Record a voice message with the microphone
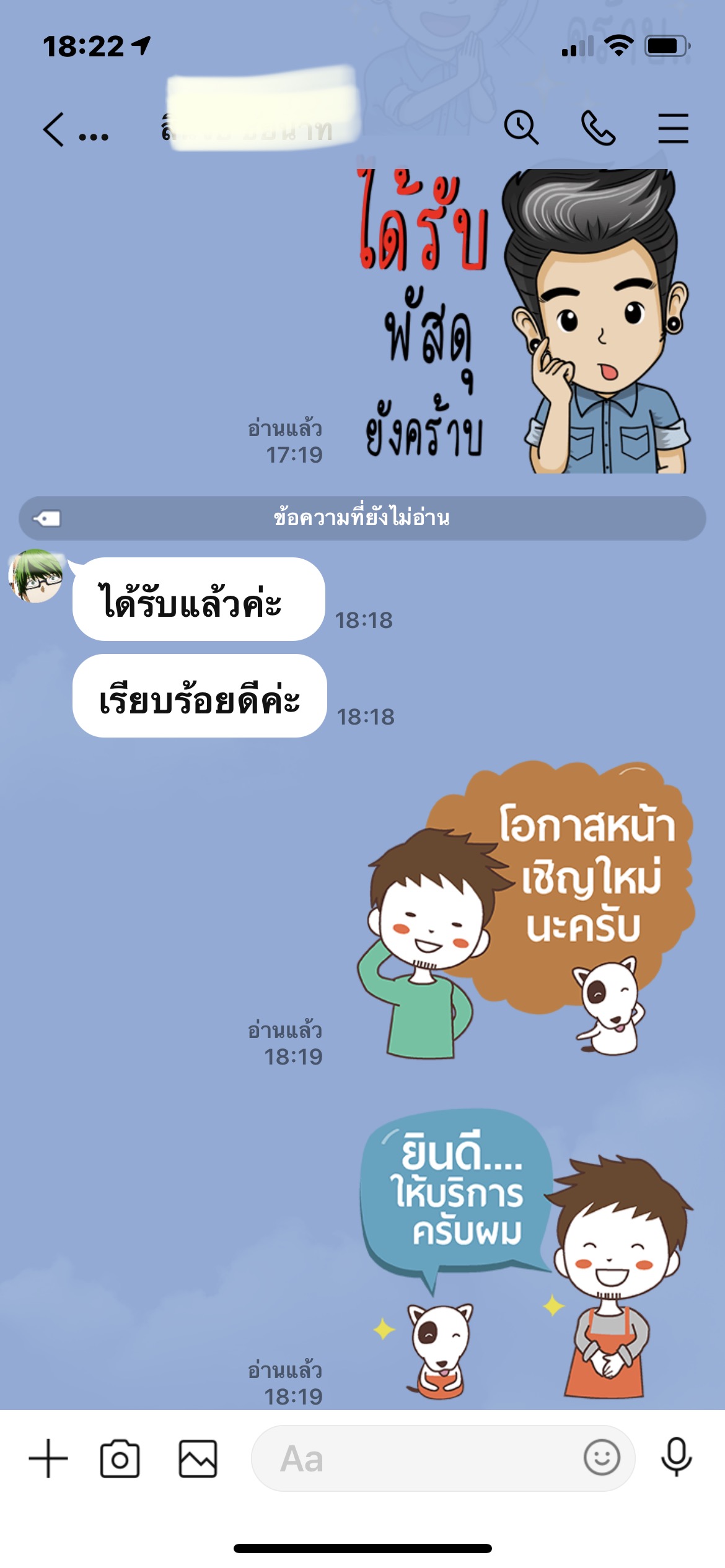The width and height of the screenshot is (725, 1568). coord(676,1457)
